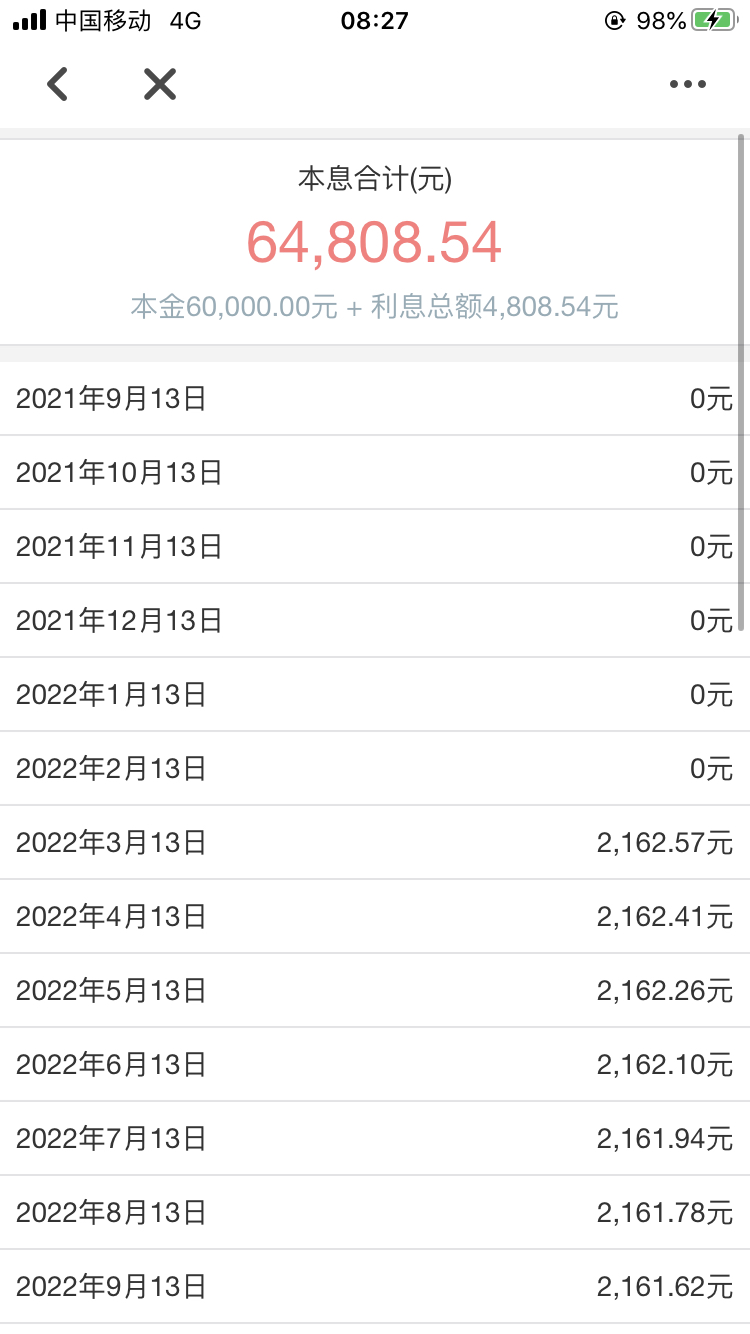Go back to the previous page
This screenshot has width=750, height=1334.
pyautogui.click(x=58, y=85)
